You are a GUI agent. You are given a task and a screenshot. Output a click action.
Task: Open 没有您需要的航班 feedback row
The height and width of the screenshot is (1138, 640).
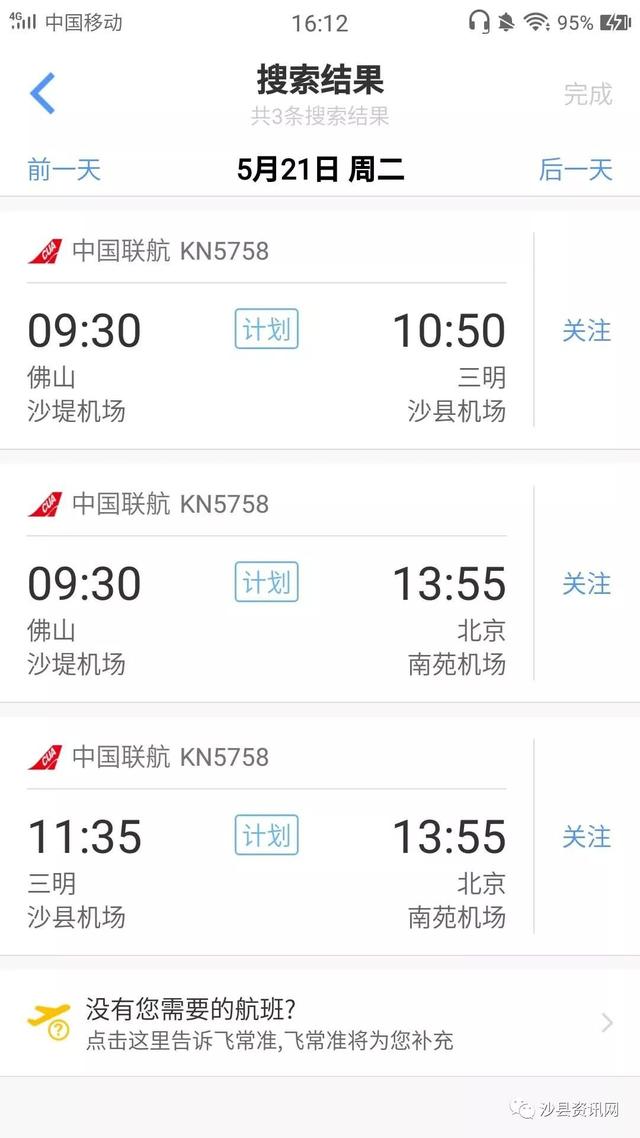320,1023
